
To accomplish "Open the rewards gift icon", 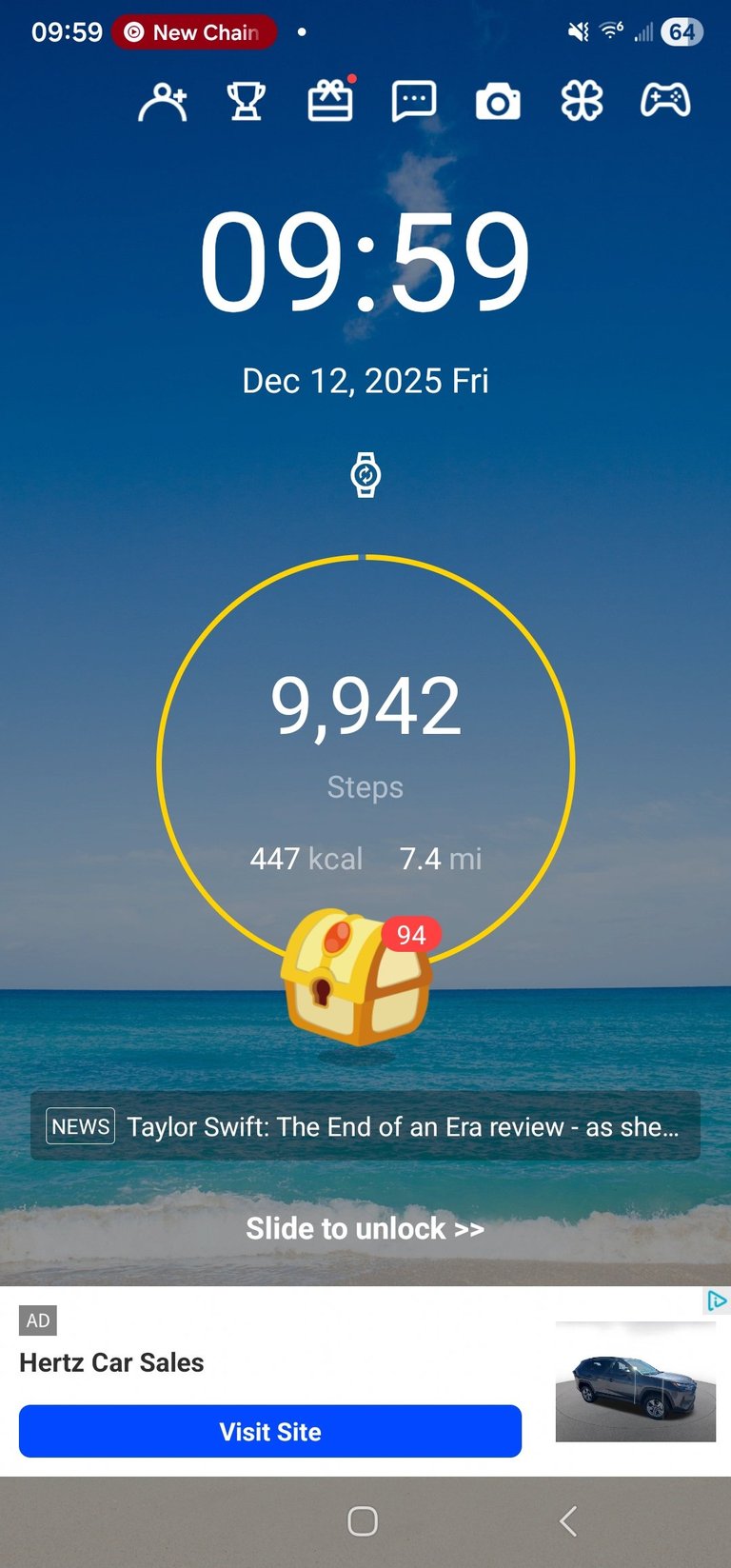I will (x=330, y=101).
